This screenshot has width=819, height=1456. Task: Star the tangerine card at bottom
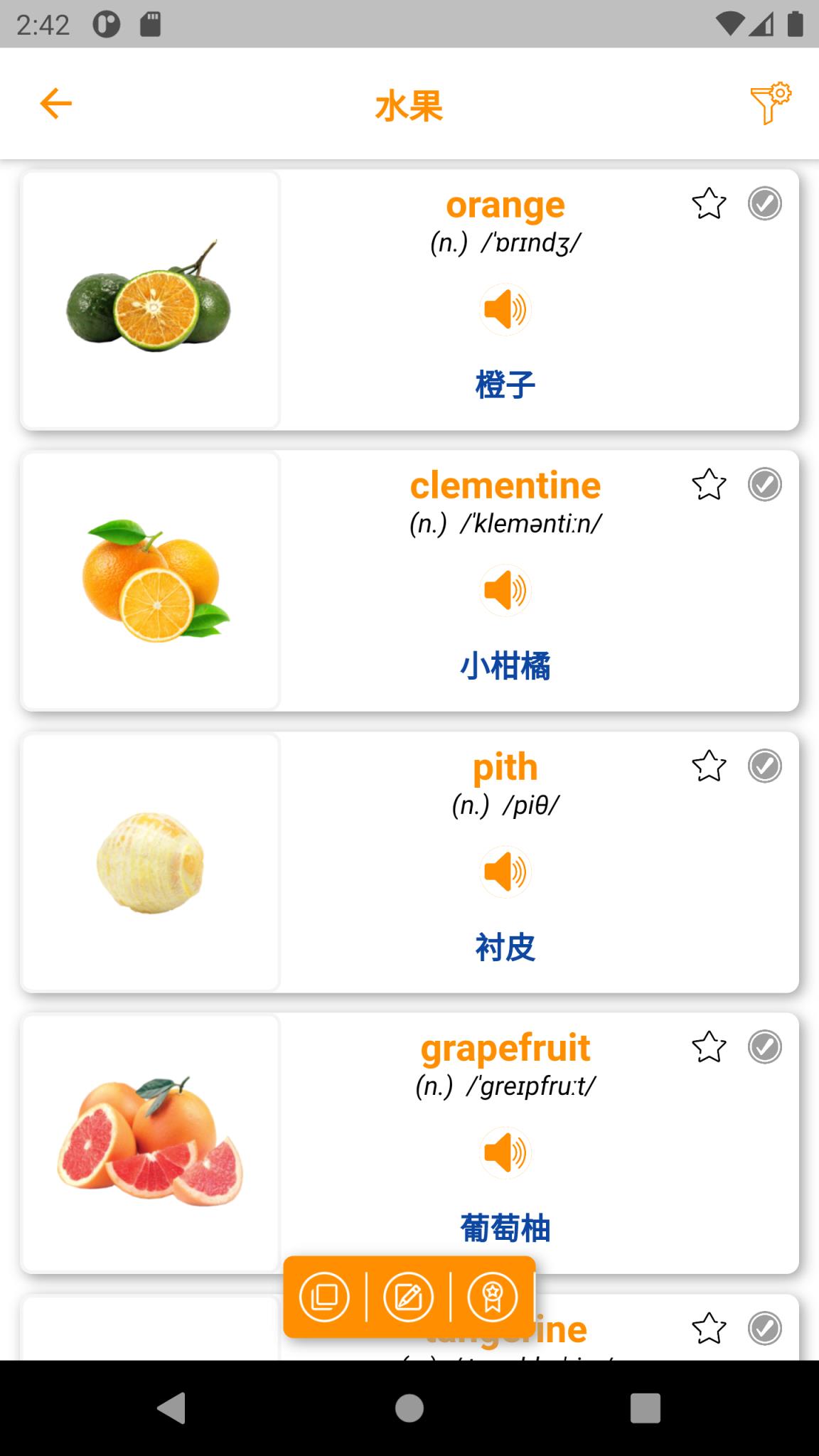tap(707, 1328)
